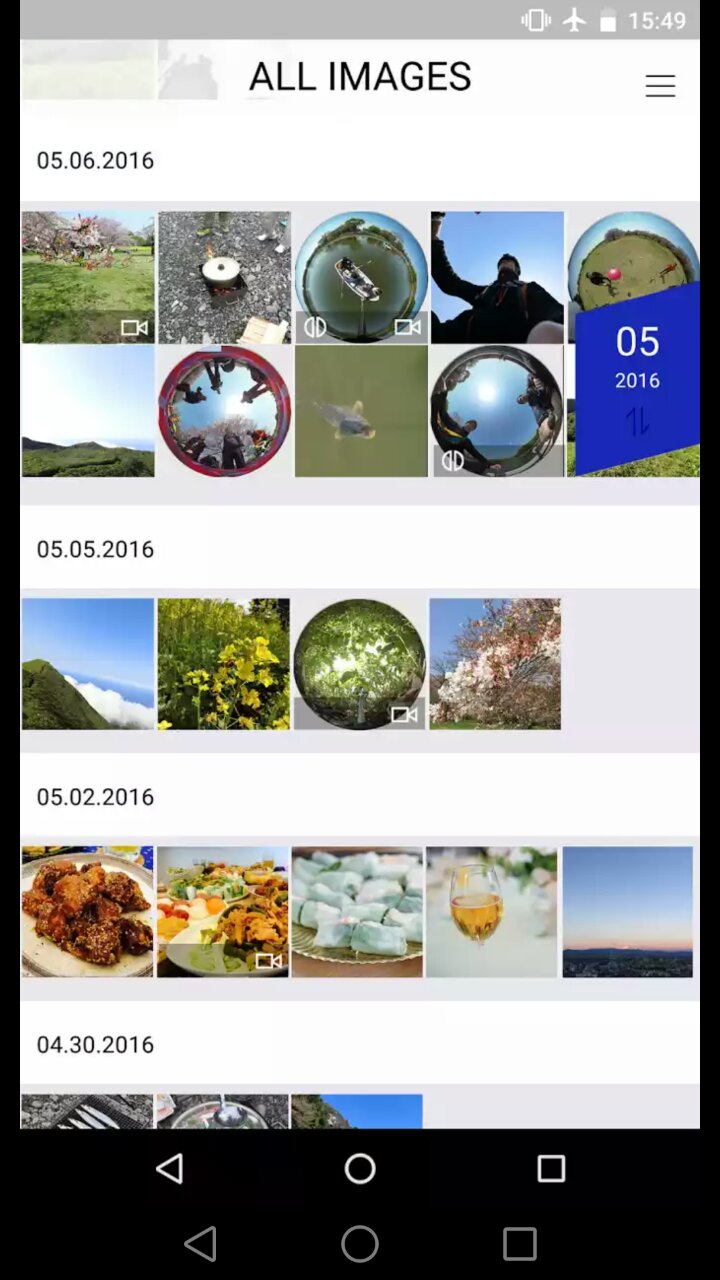Open the green ridge above clouds photo
This screenshot has width=720, height=1280.
(88, 664)
